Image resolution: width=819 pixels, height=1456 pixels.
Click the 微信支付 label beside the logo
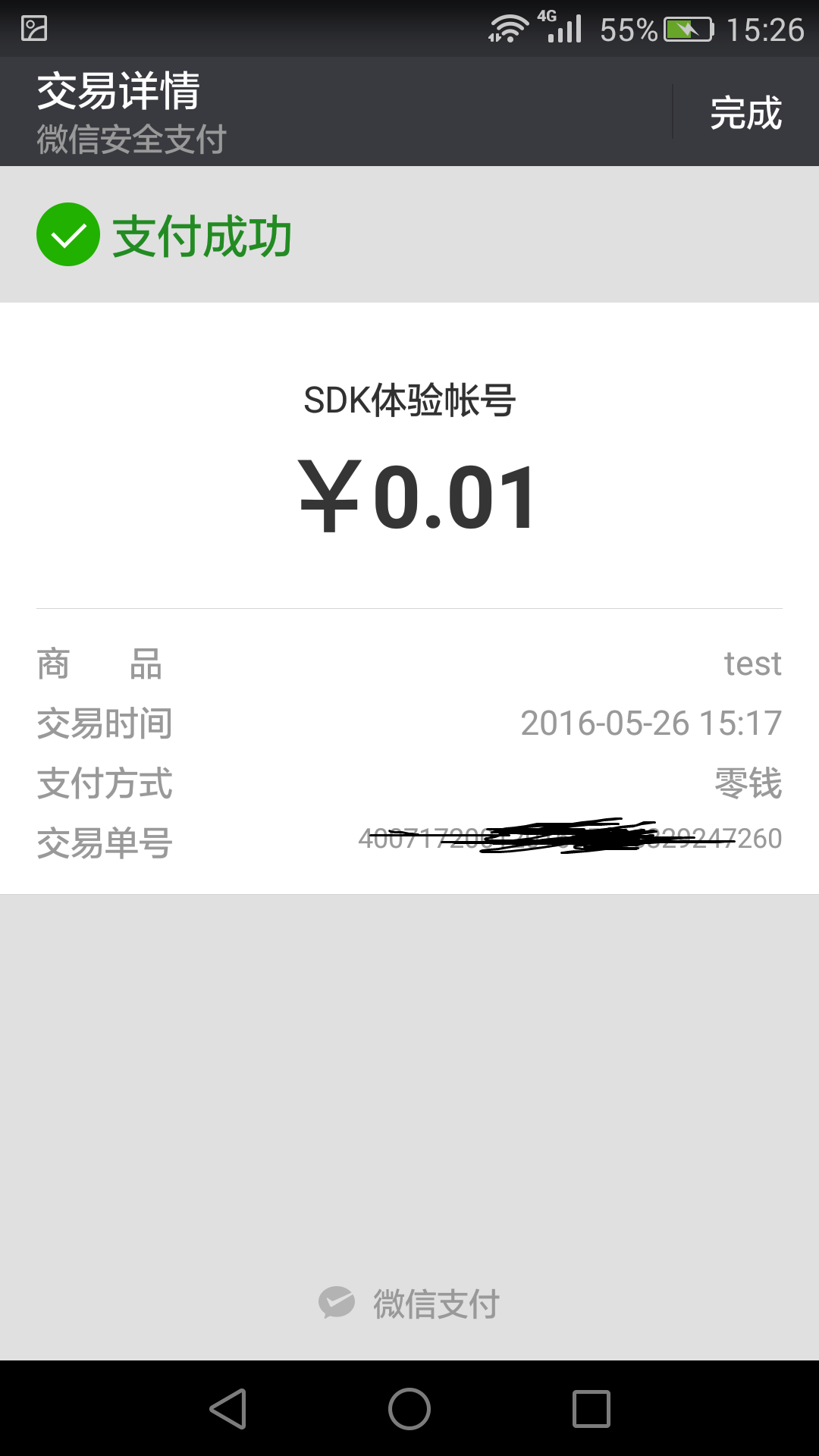click(x=436, y=1301)
